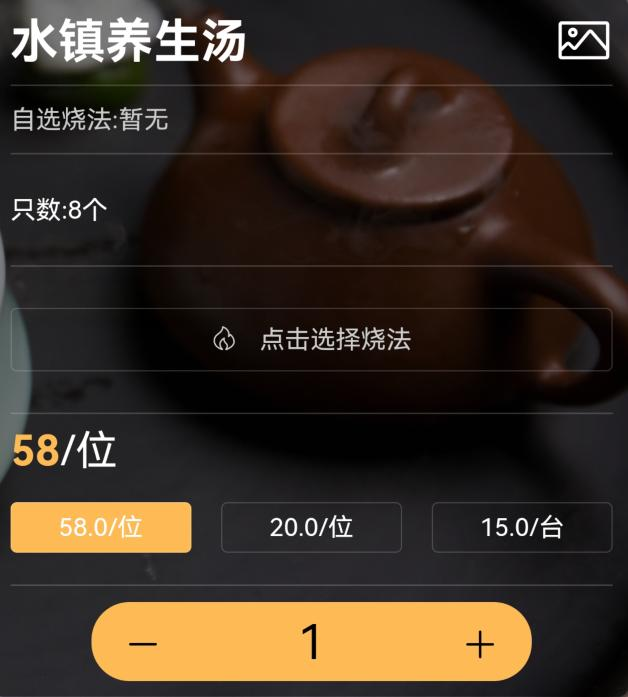Pick the 15.0/台 price option
The image size is (628, 697).
521,527
